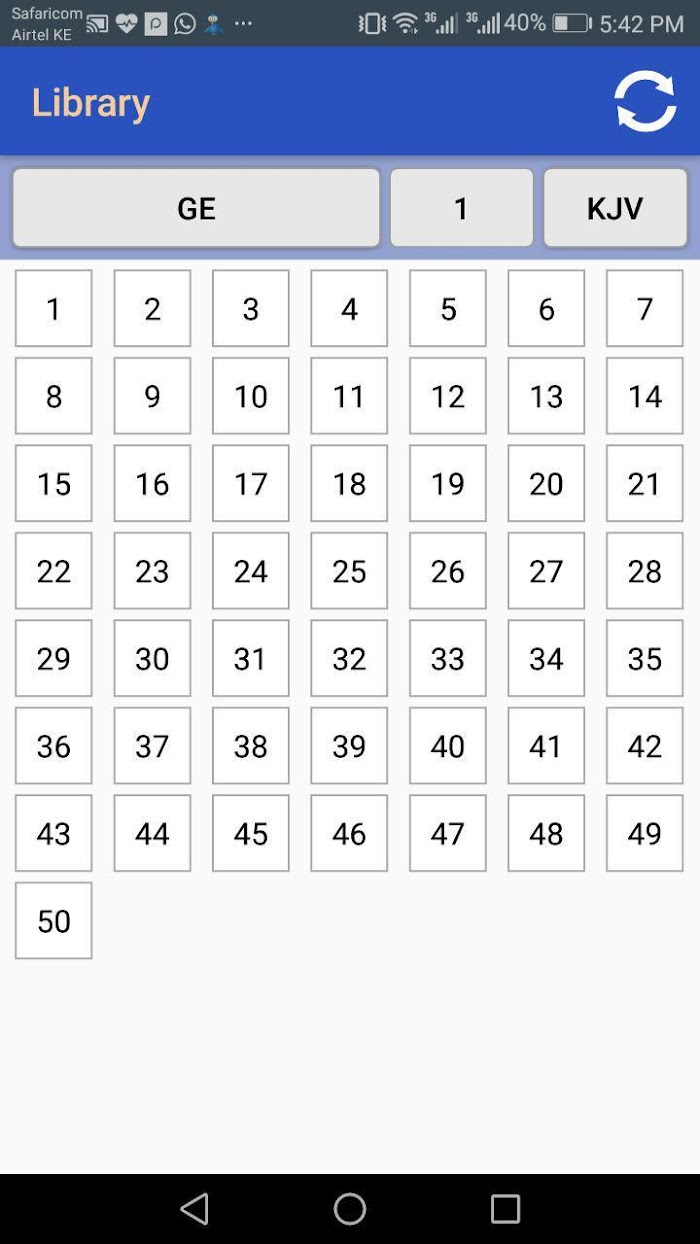Select chapter 1 in the grid
The width and height of the screenshot is (700, 1244).
tap(53, 308)
